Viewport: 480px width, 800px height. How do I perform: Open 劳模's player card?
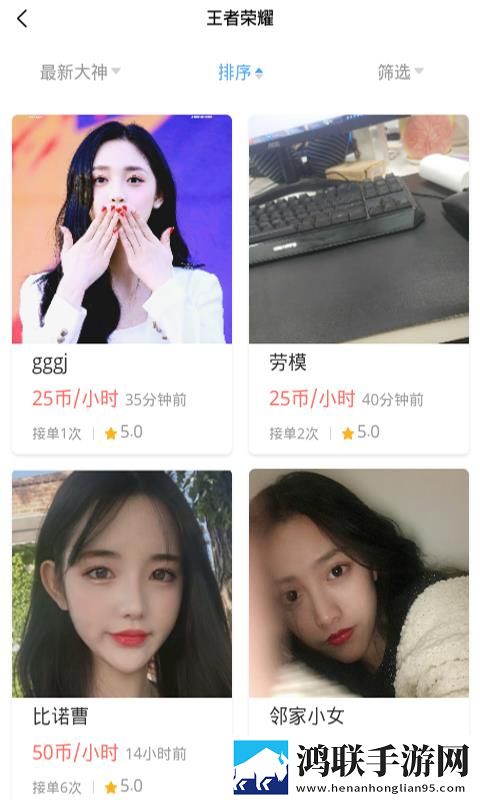[x=359, y=284]
